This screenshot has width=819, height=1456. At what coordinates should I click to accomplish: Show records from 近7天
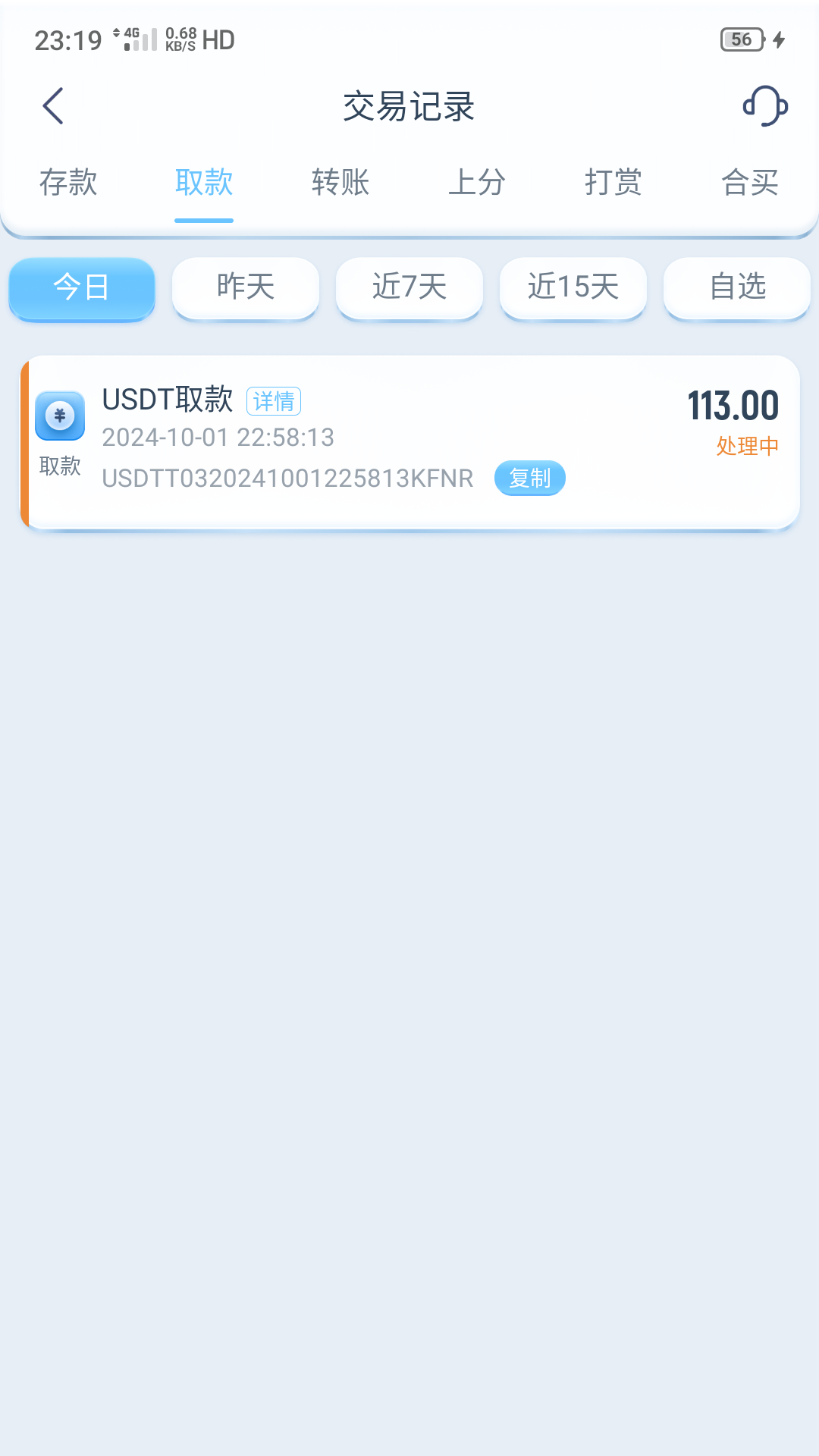pyautogui.click(x=409, y=287)
